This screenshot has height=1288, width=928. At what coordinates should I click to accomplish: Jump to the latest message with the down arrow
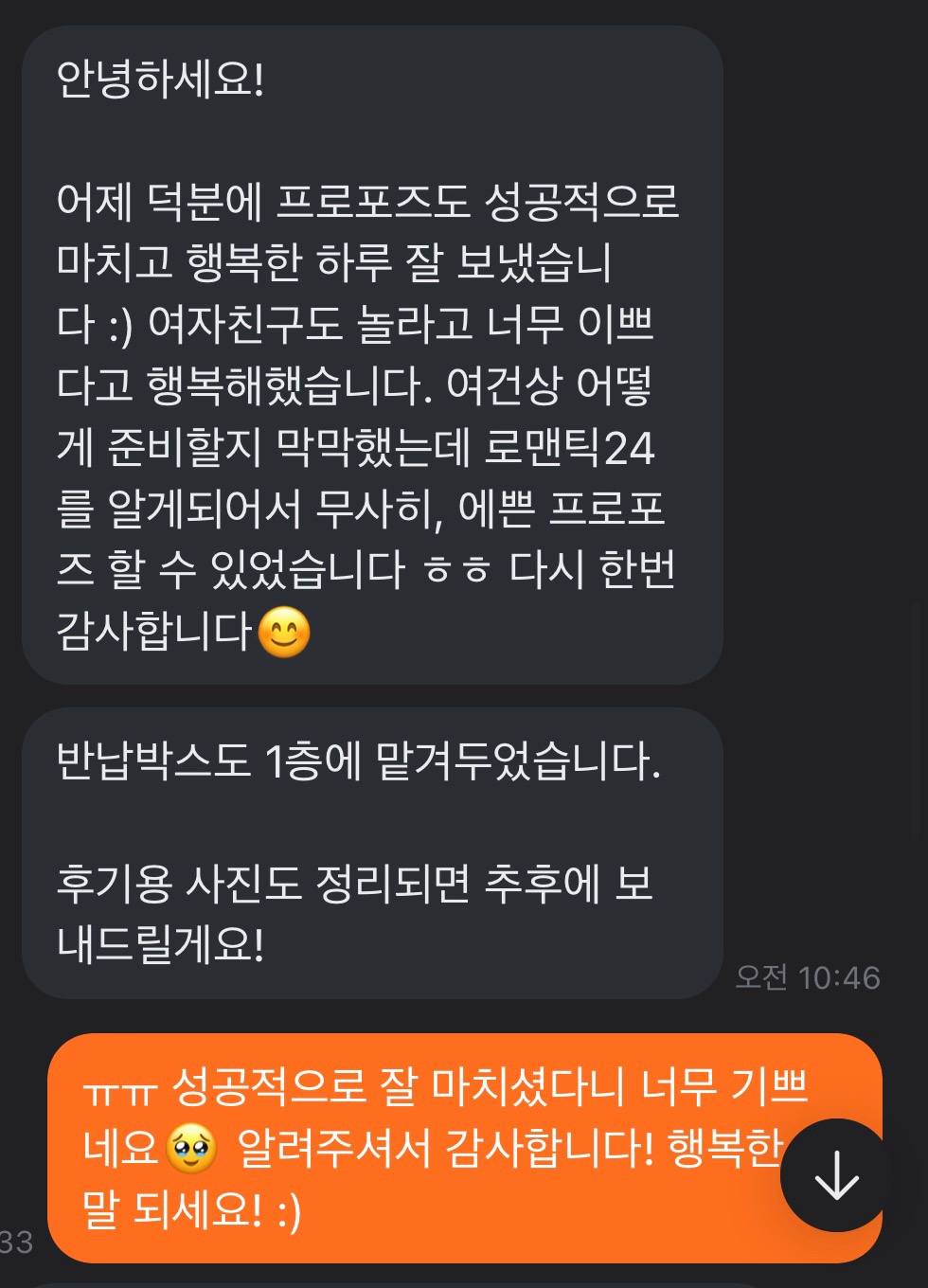click(x=836, y=1176)
